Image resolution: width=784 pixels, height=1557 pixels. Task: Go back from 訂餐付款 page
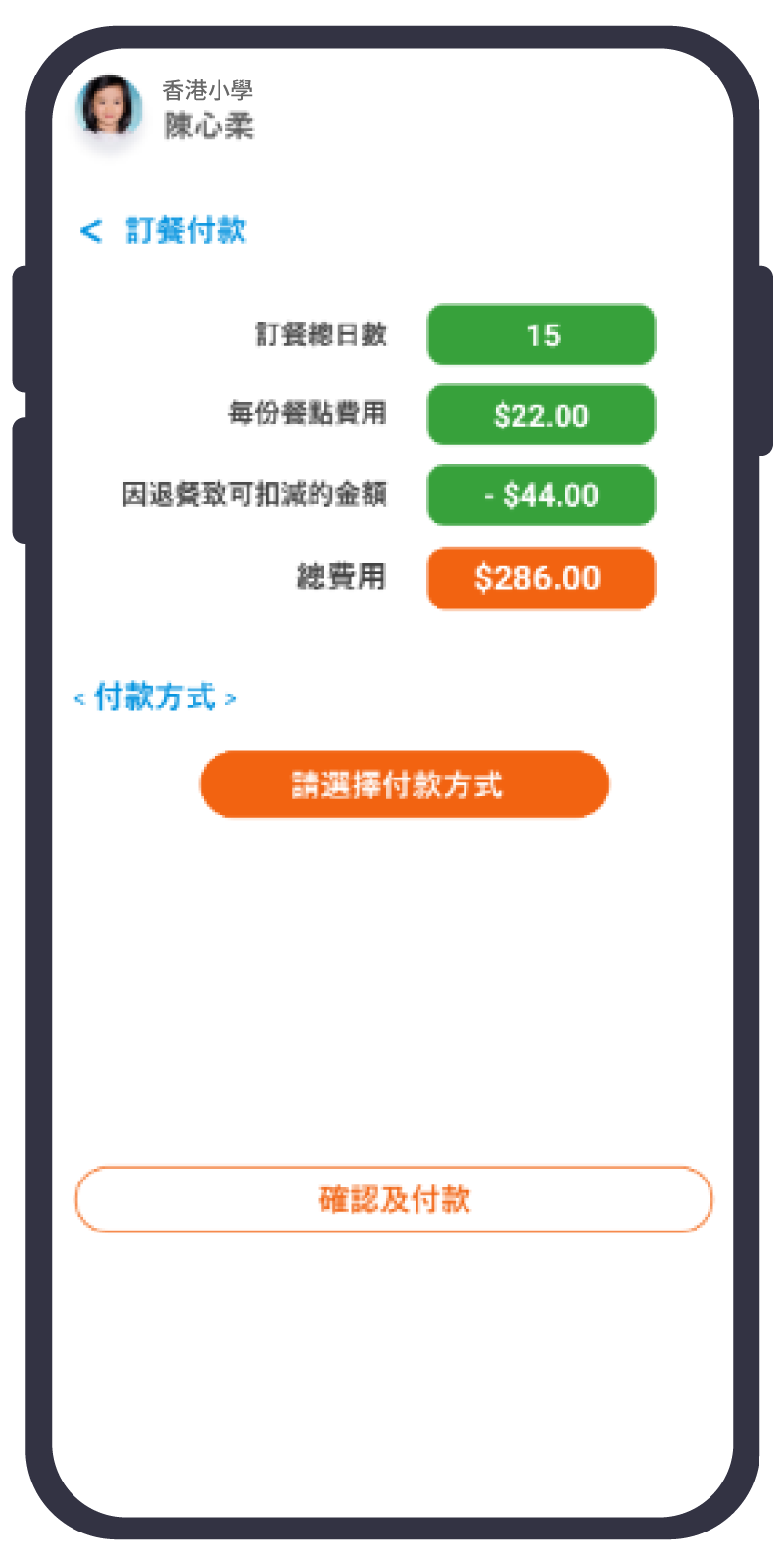tap(91, 231)
